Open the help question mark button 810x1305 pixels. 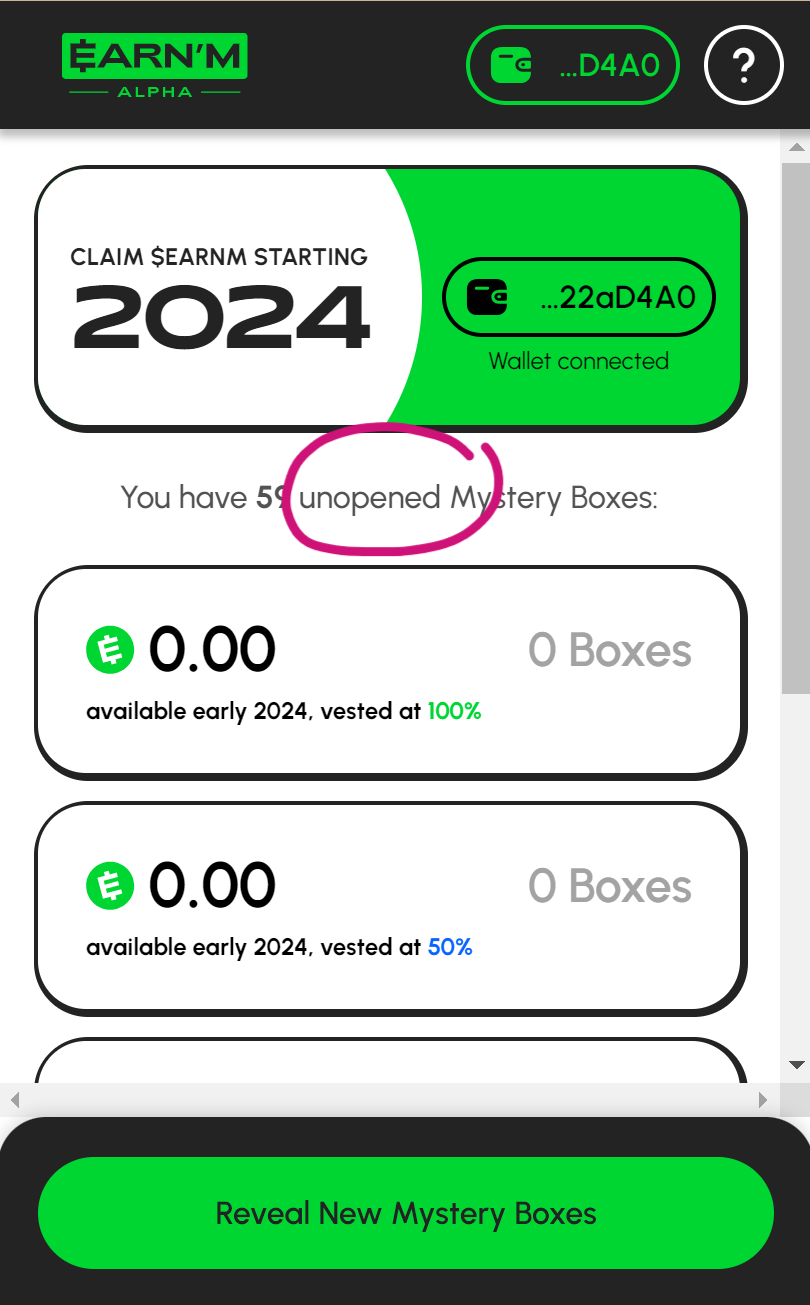pyautogui.click(x=743, y=65)
